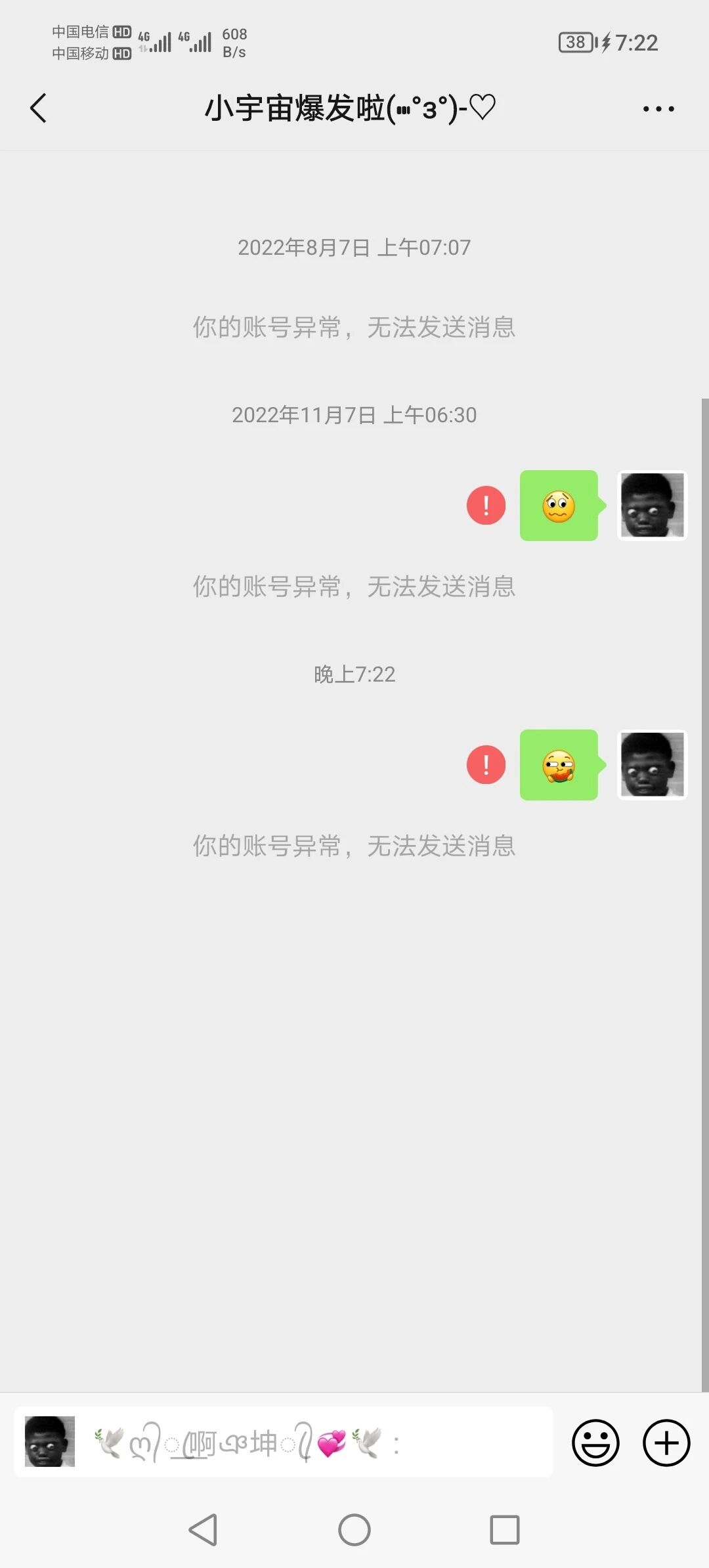This screenshot has height=1568, width=709.
Task: Open sender avatar on 晚上7:22 message
Action: tap(652, 765)
